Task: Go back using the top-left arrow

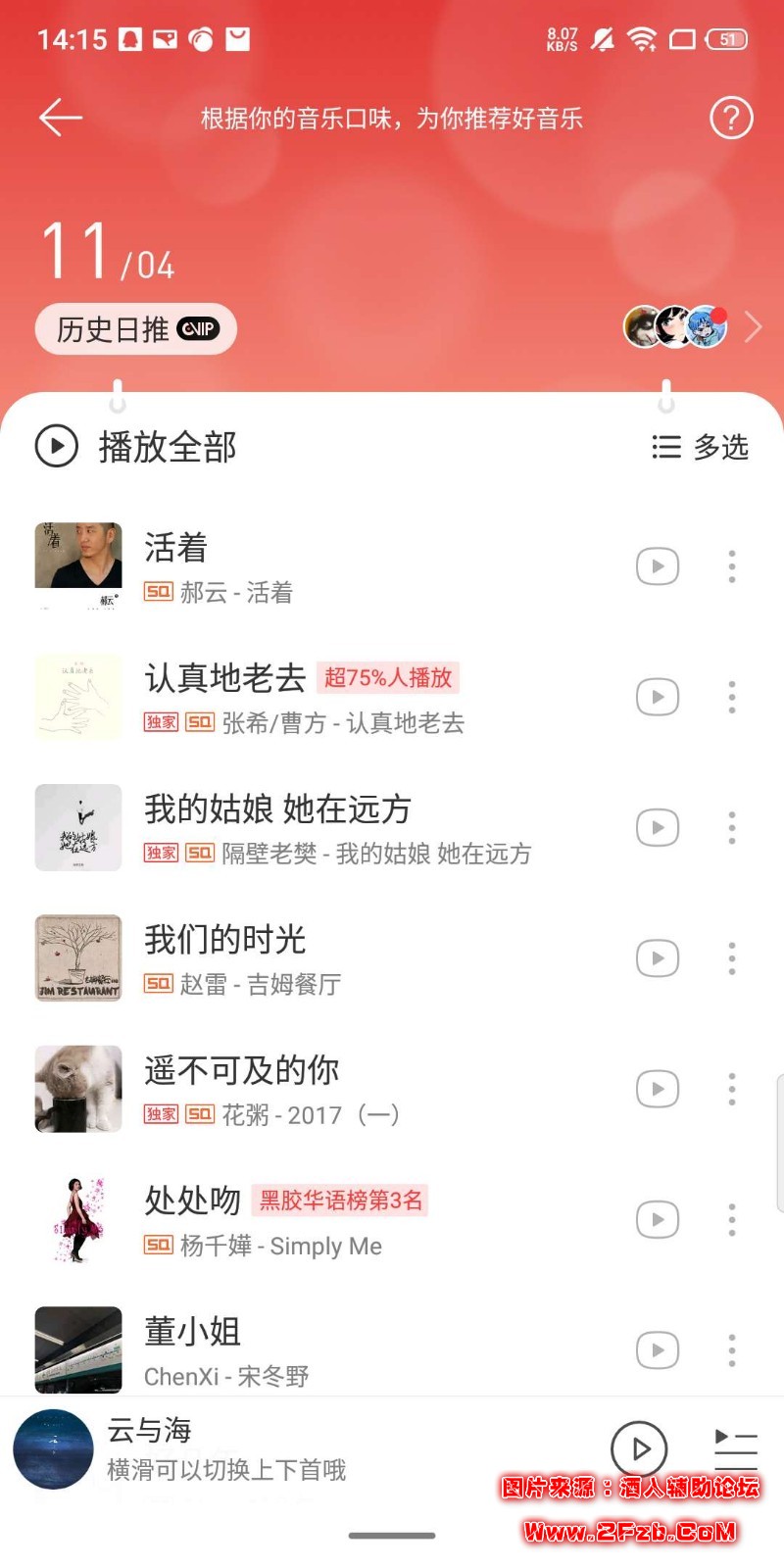Action: pos(61,118)
